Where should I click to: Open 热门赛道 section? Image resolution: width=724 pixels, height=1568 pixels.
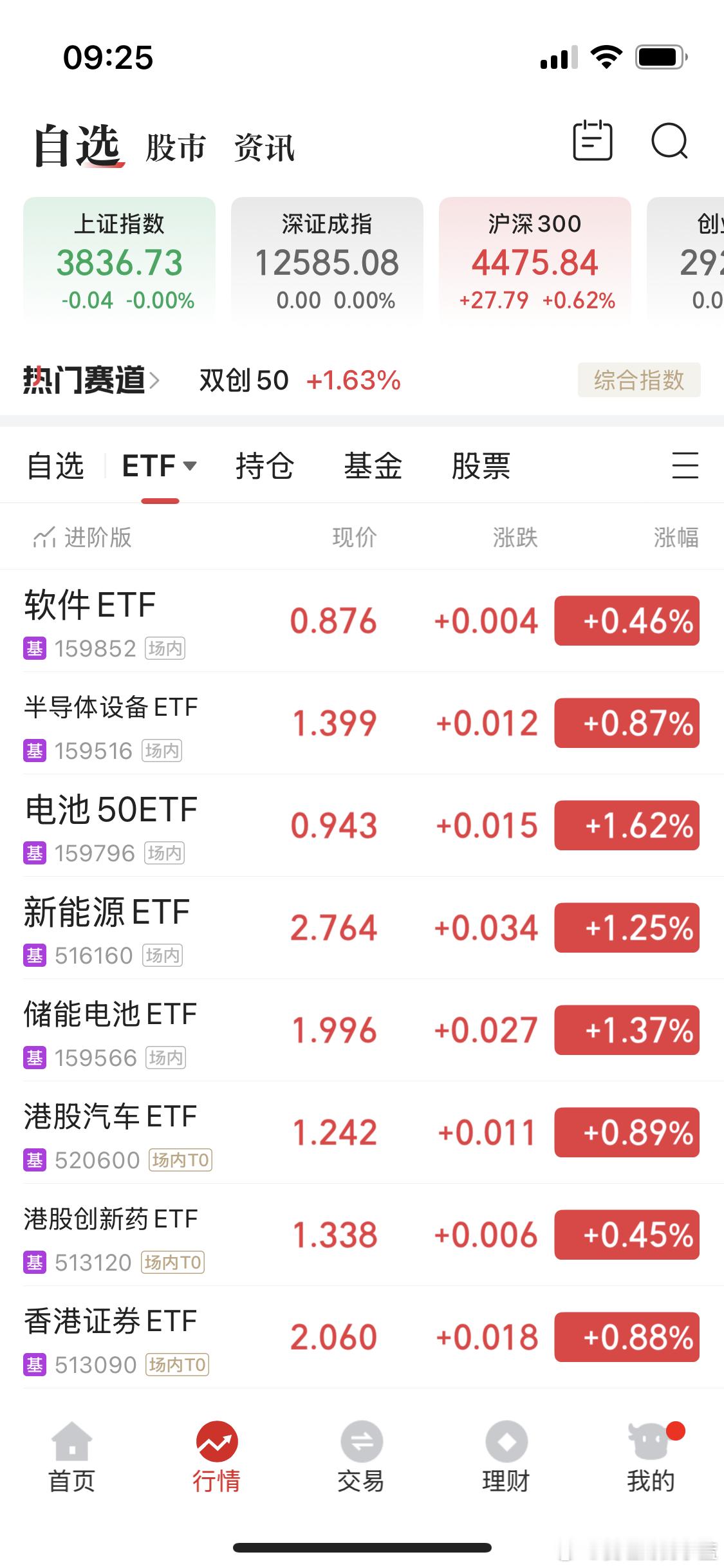(91, 380)
